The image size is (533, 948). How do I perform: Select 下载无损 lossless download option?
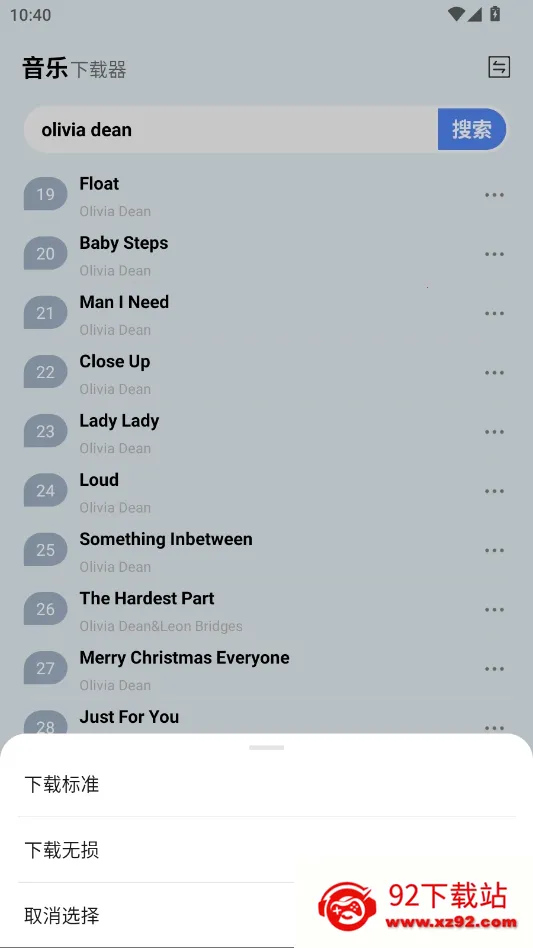(x=266, y=850)
